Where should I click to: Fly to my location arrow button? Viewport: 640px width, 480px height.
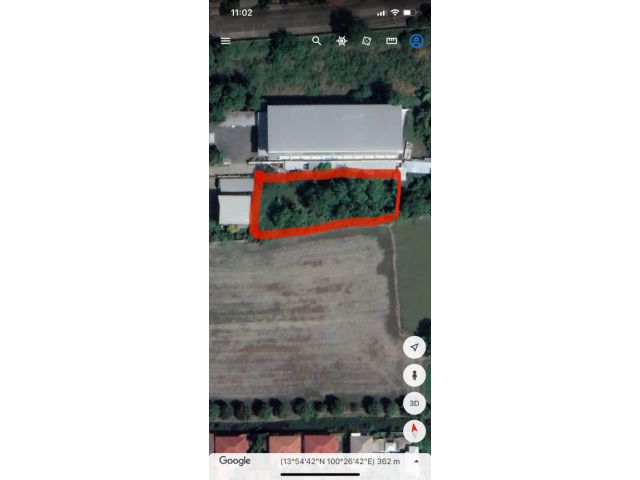click(x=414, y=347)
